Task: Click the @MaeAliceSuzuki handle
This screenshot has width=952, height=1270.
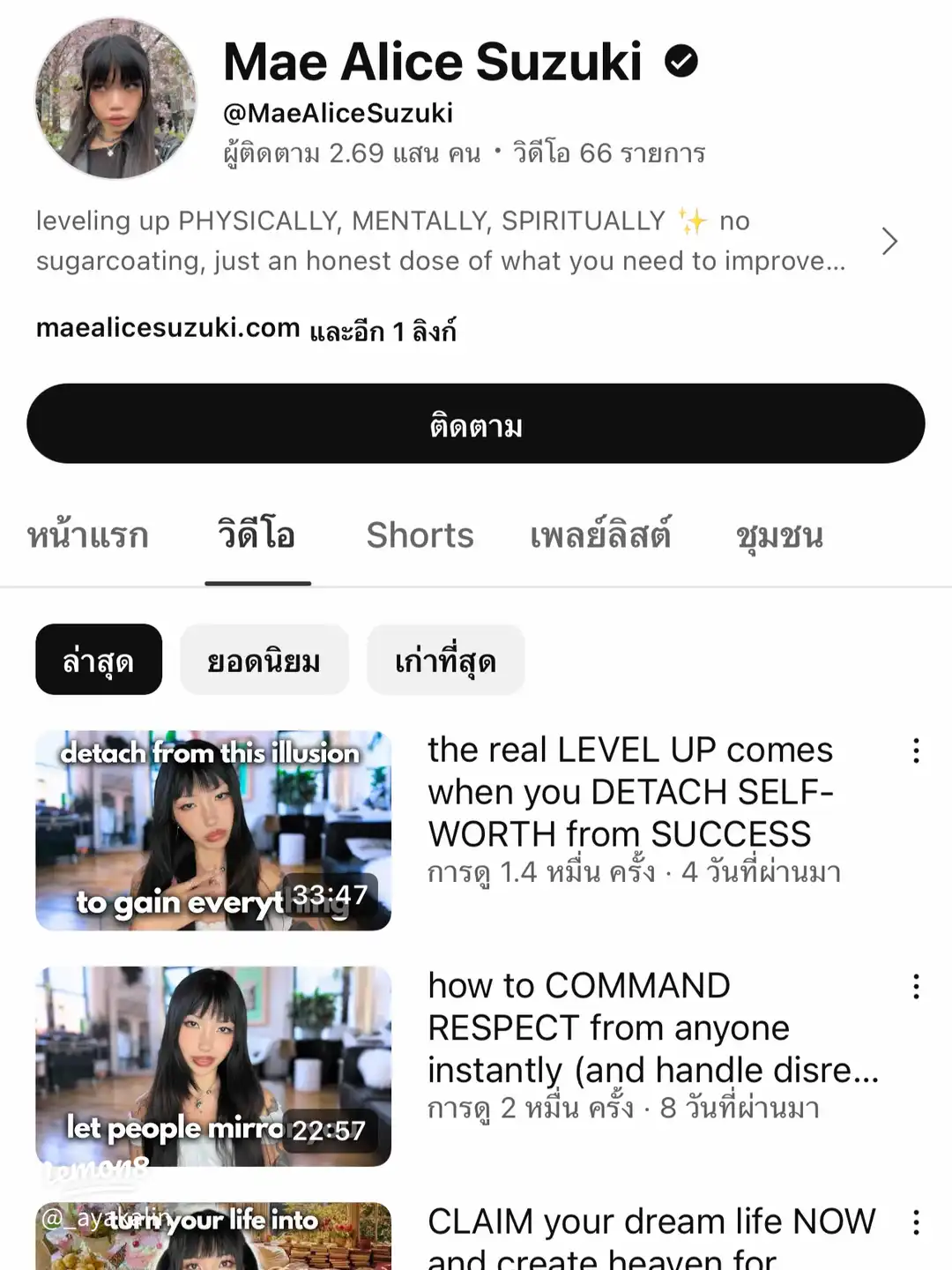Action: 336,112
